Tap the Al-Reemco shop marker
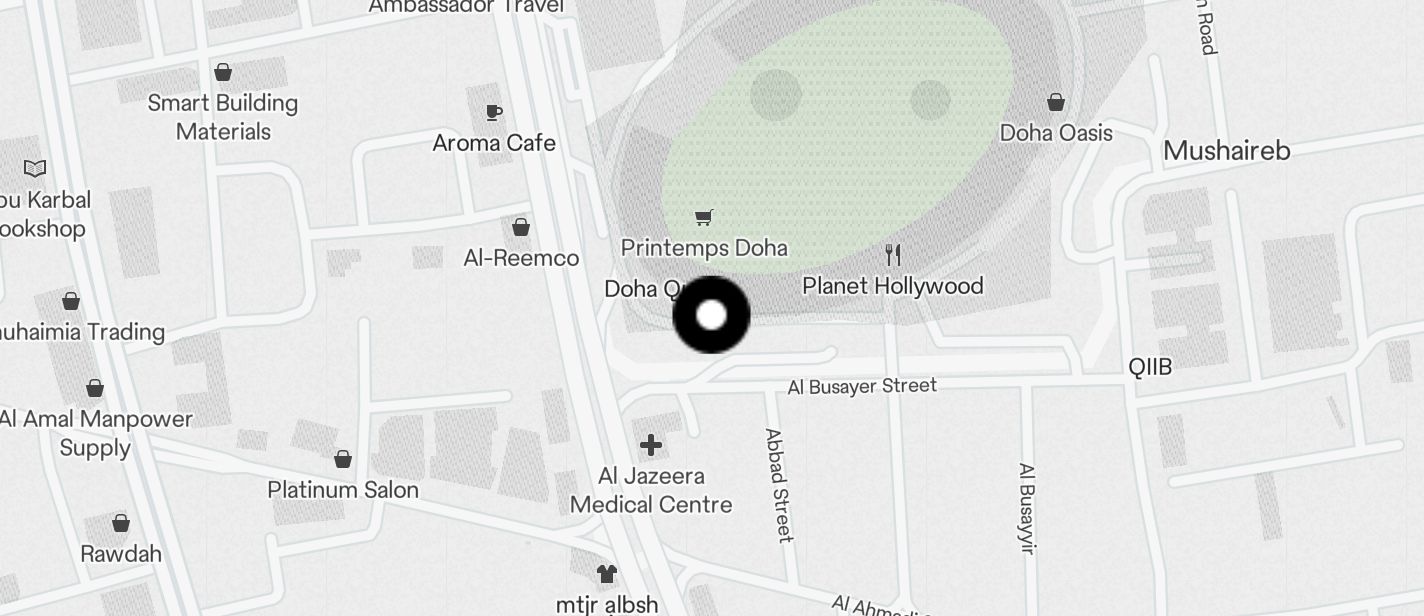 coord(521,228)
